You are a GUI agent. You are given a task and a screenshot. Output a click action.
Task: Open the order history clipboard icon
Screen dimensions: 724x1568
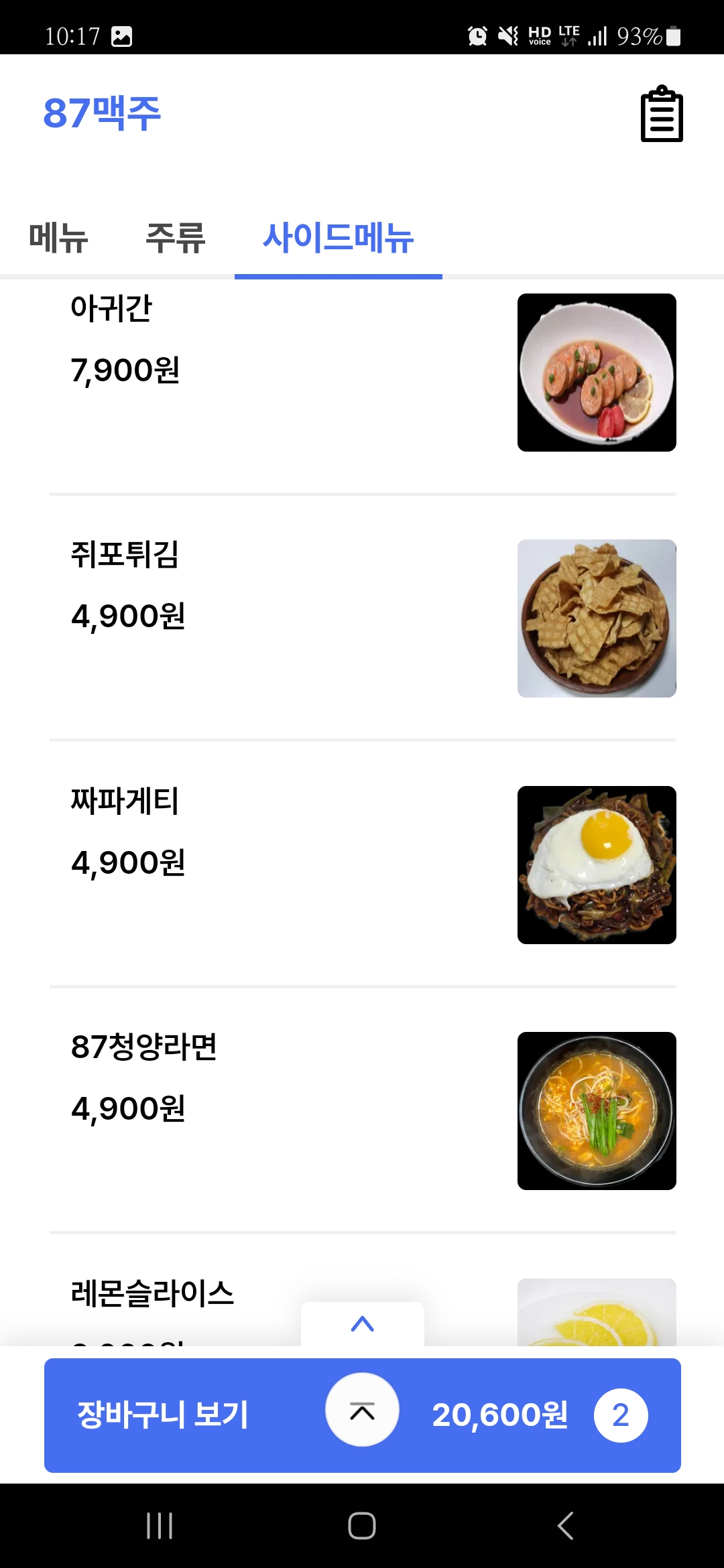tap(662, 114)
